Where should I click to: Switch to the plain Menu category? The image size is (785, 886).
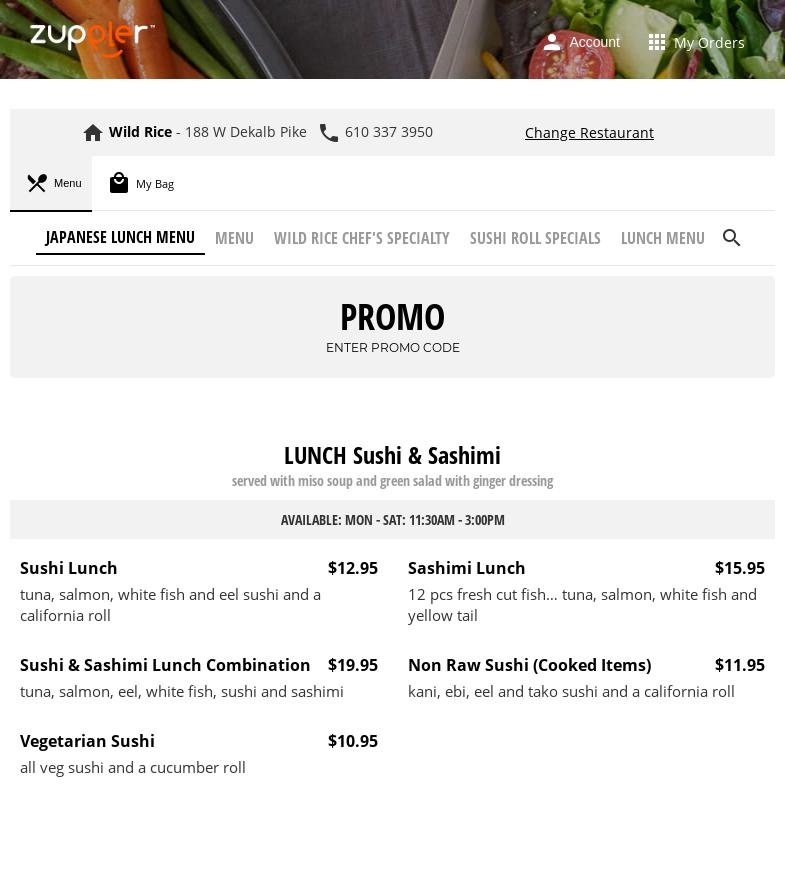click(234, 238)
